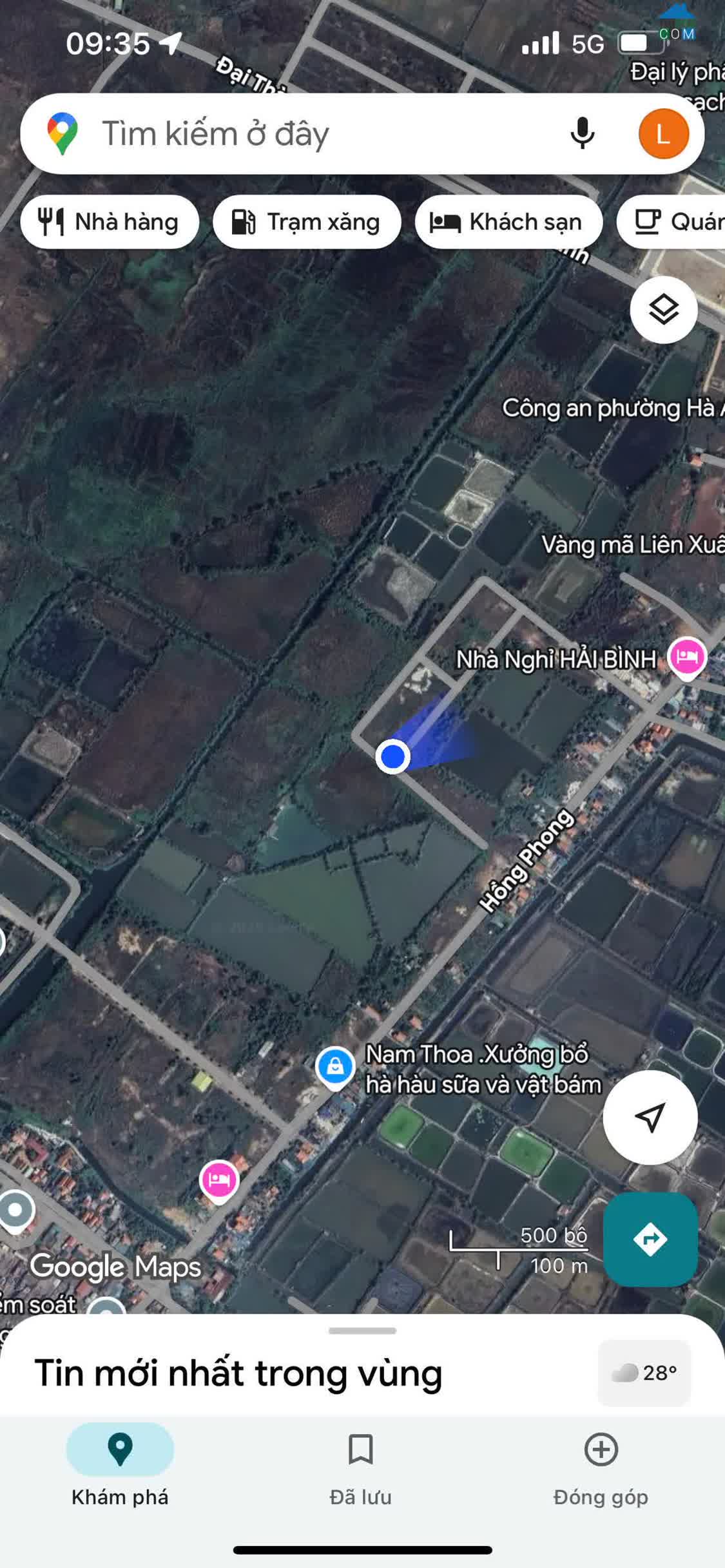The image size is (725, 1568).
Task: Tap the Nam Thoa shop marker
Action: (x=335, y=1067)
